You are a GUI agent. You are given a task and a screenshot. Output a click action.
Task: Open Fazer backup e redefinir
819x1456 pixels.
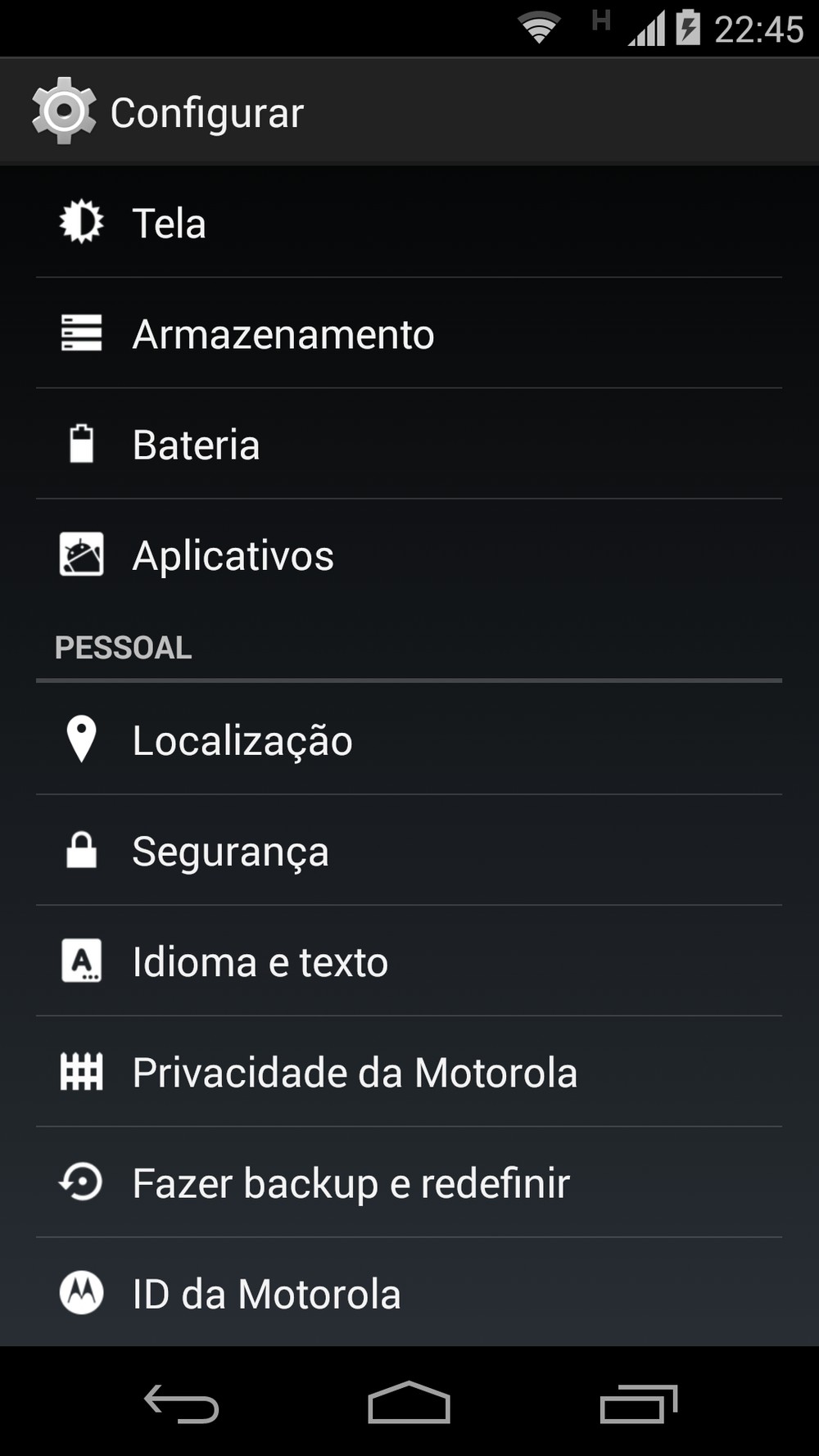tap(409, 1182)
